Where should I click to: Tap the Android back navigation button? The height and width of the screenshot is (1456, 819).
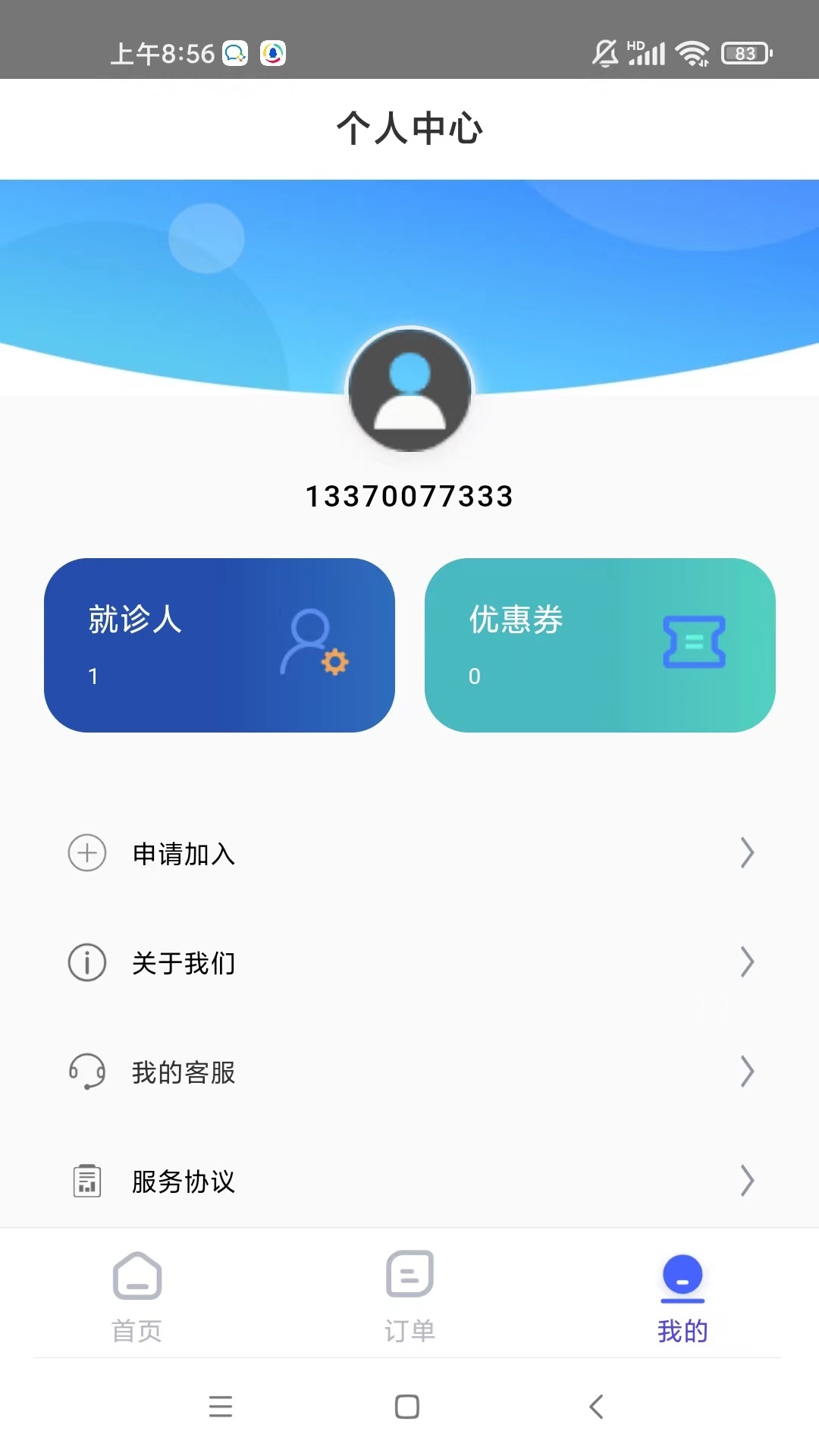tap(596, 1407)
